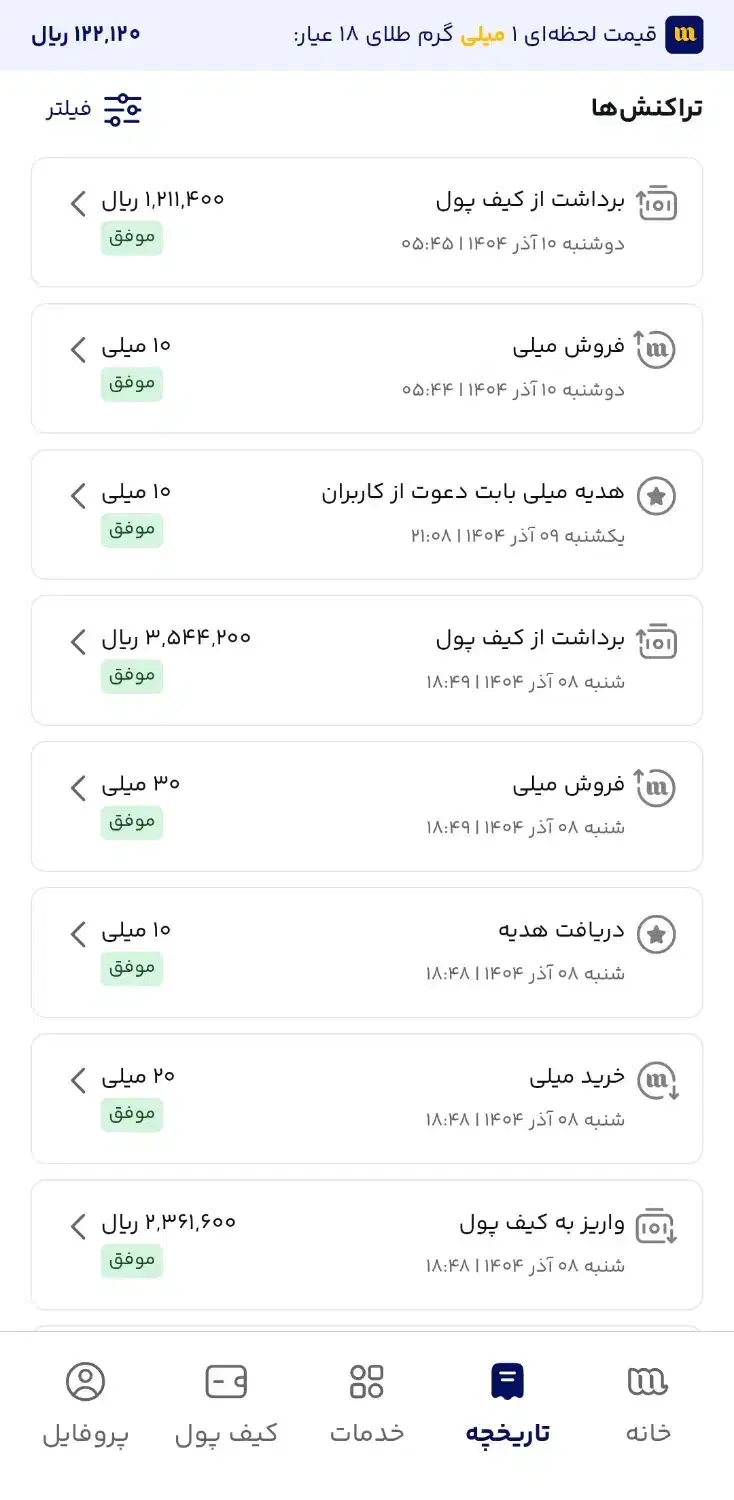Tap the پروفایل profile icon

click(x=88, y=1382)
